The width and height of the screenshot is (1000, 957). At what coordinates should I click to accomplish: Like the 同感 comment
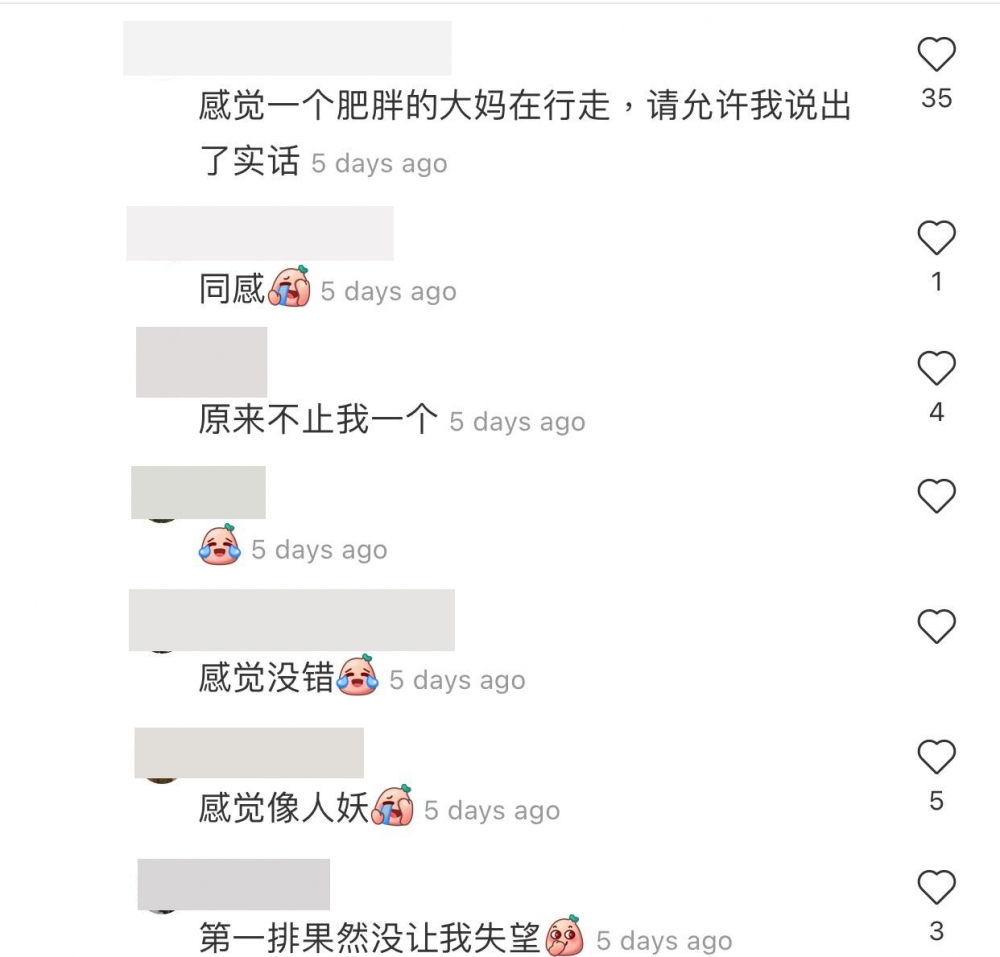[936, 238]
